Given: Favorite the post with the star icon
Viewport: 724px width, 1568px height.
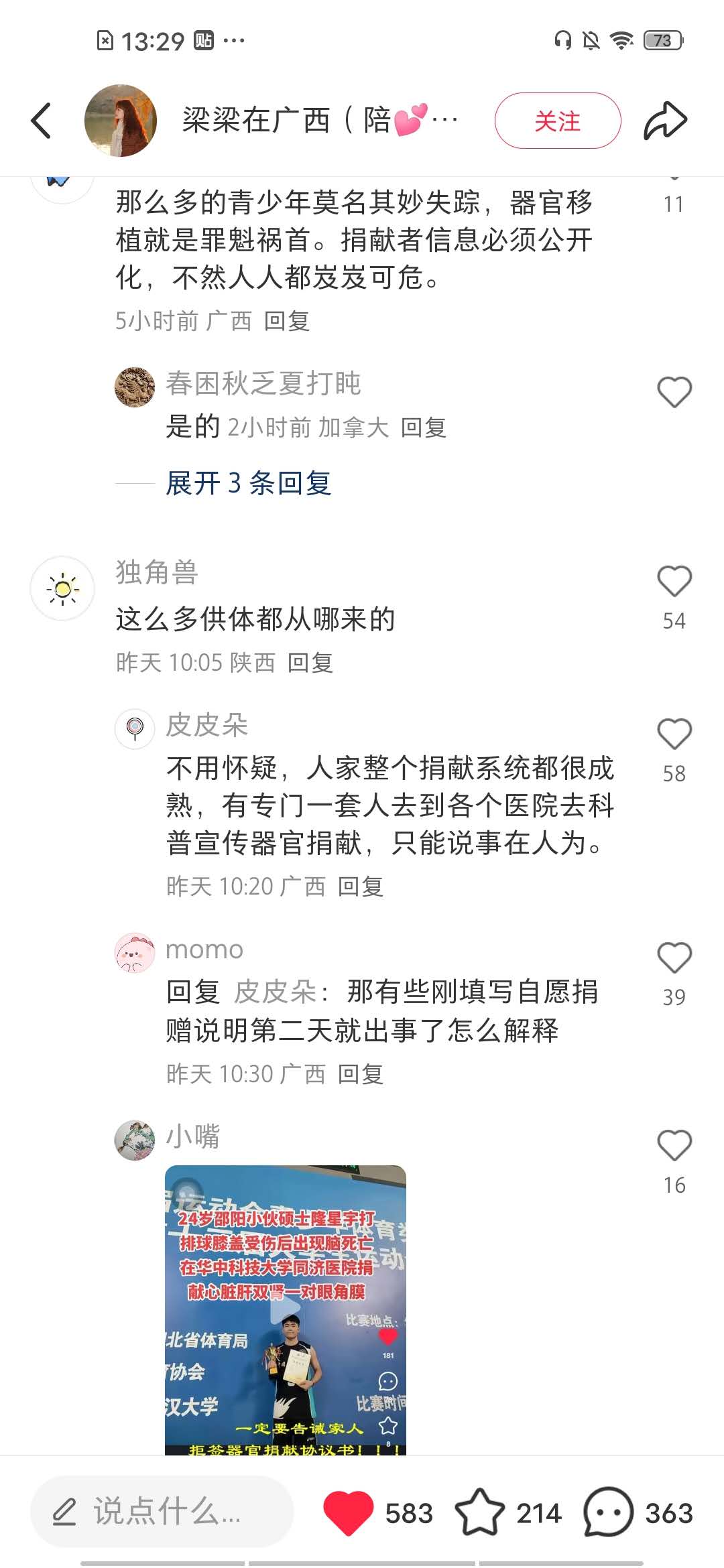Looking at the screenshot, I should 480,1512.
